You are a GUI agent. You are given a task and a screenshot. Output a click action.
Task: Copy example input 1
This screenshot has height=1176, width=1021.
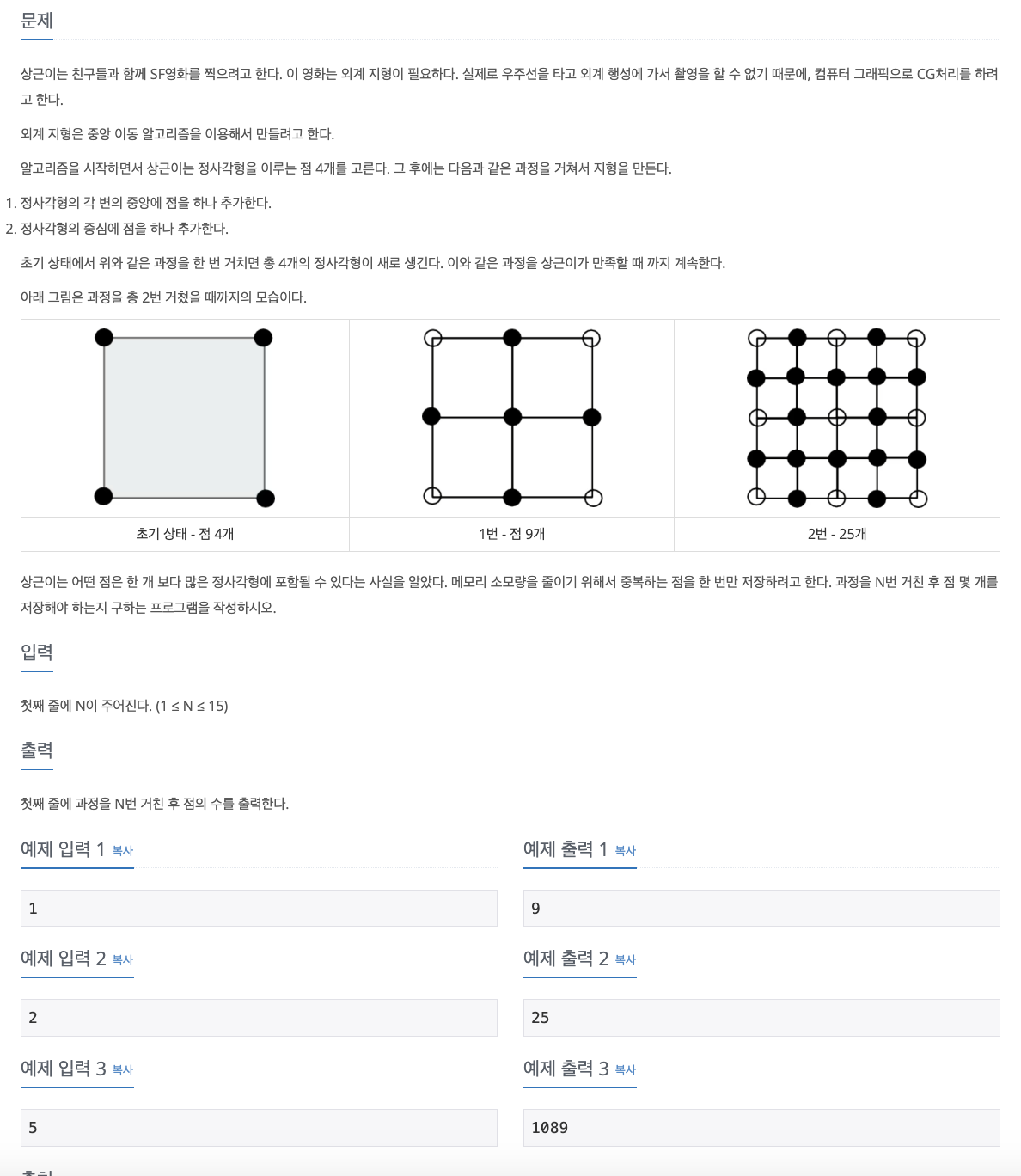(x=123, y=851)
